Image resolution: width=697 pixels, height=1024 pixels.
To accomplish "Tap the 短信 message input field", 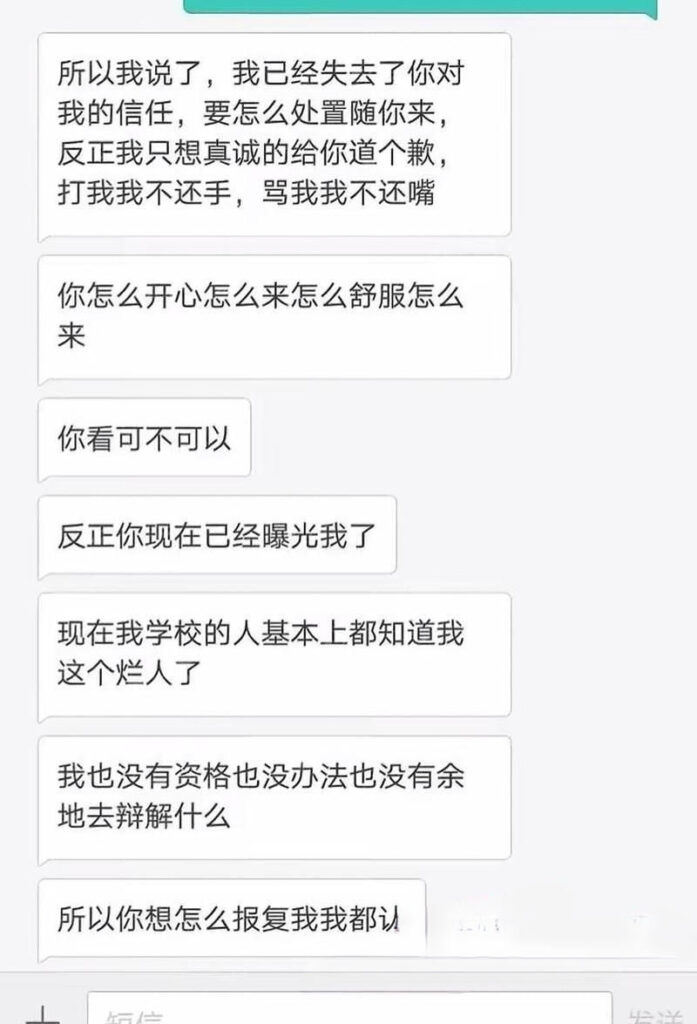I will [349, 1010].
